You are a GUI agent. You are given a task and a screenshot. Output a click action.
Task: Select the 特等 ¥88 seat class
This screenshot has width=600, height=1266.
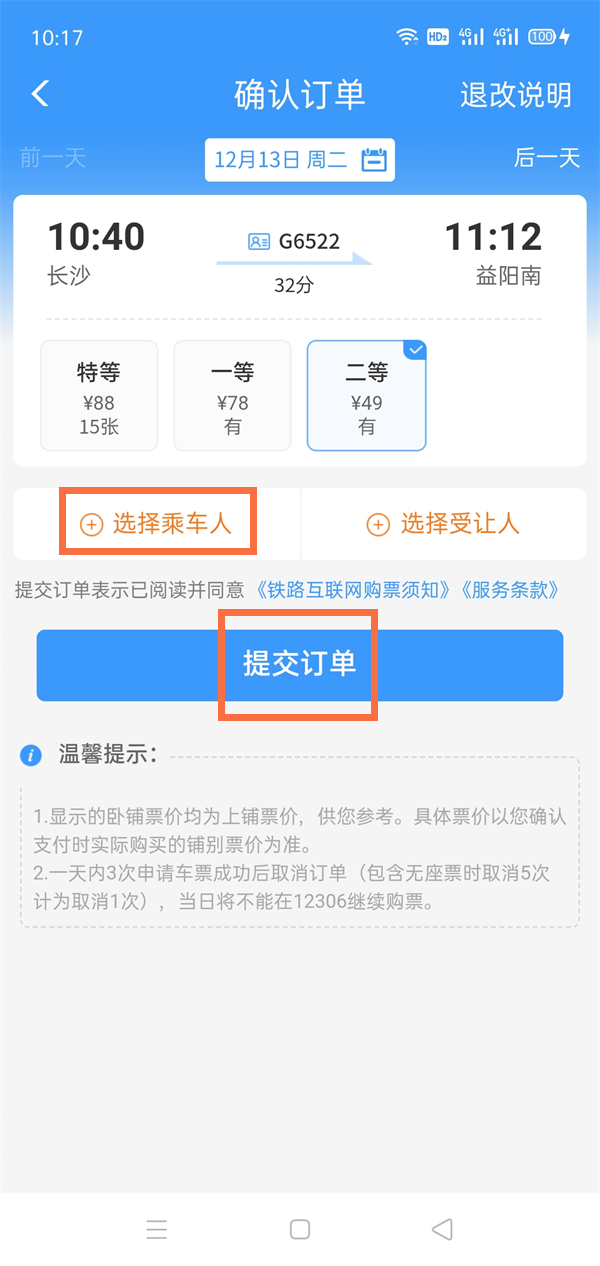[99, 396]
